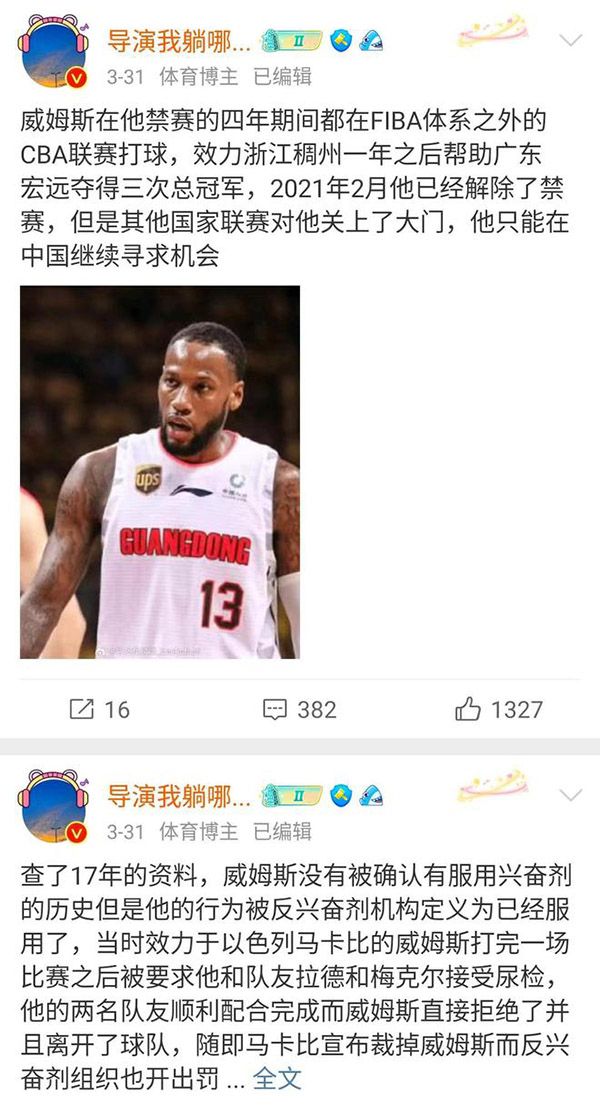Open the 382 comments on the first post

pos(300,709)
